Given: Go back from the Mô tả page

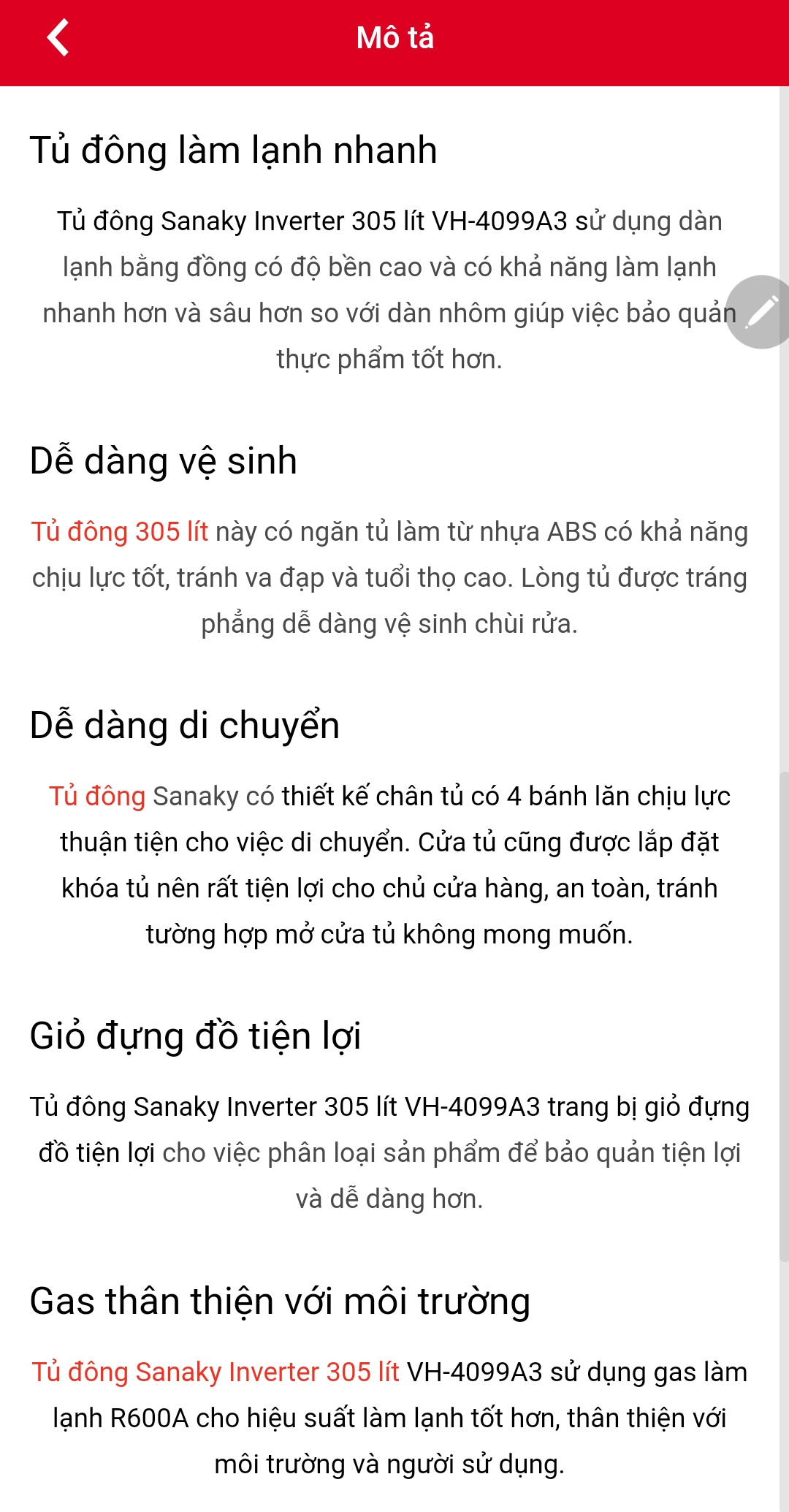Looking at the screenshot, I should click(58, 38).
